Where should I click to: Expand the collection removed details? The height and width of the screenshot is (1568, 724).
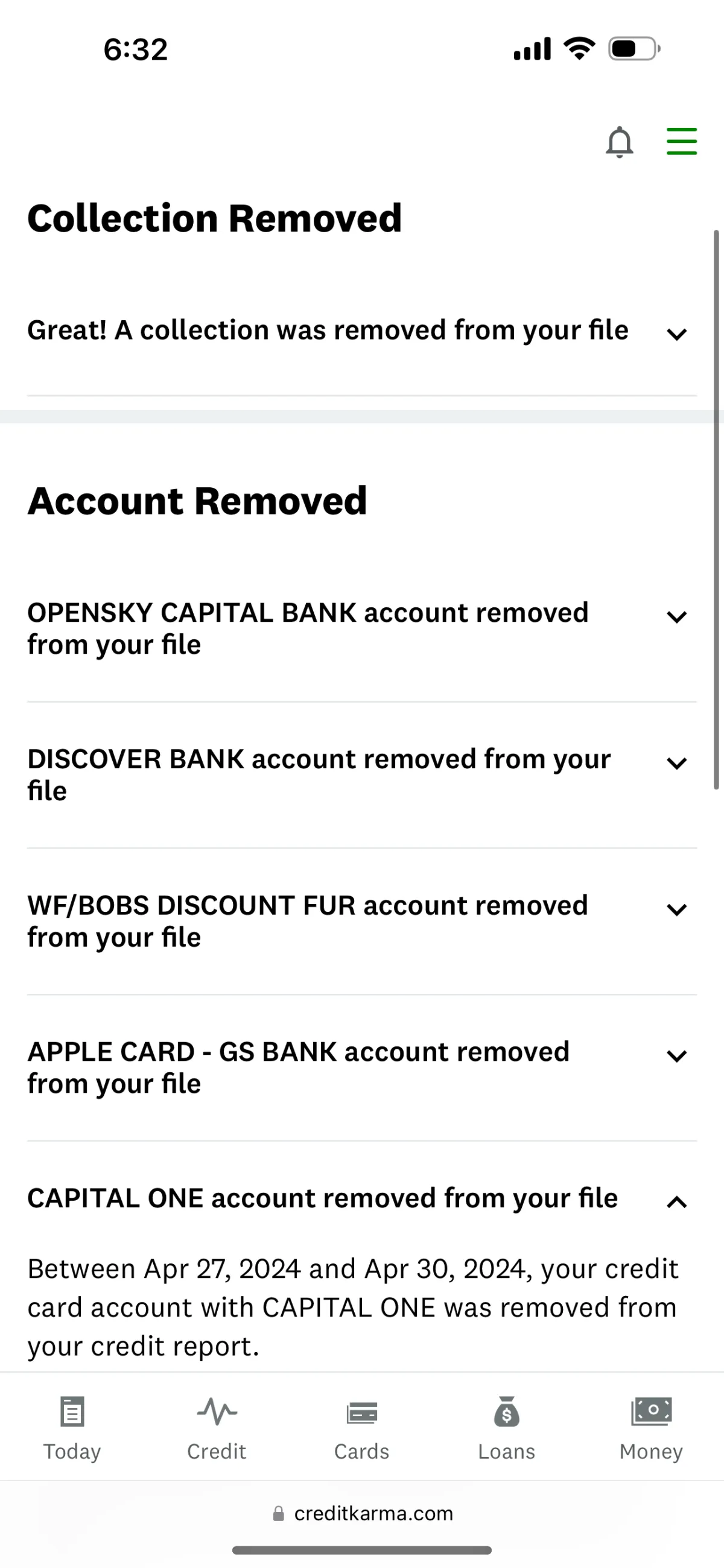[361, 332]
